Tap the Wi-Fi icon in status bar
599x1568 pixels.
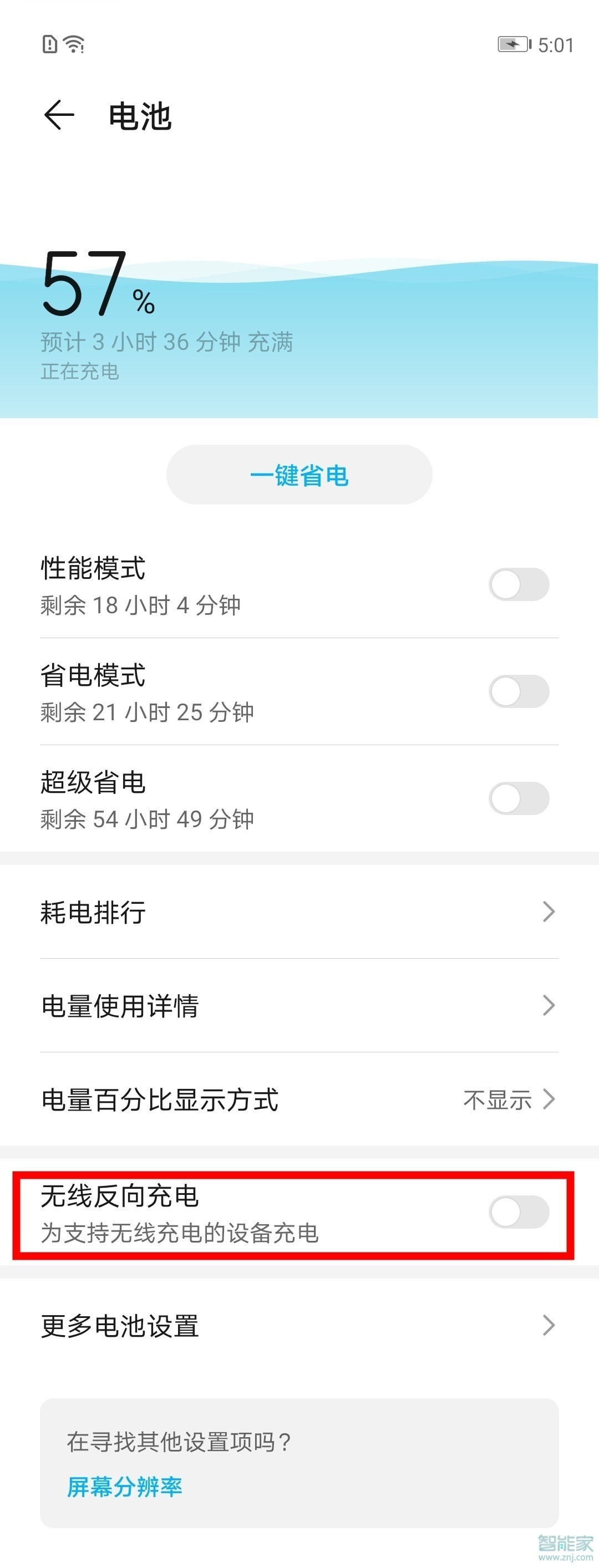[73, 45]
